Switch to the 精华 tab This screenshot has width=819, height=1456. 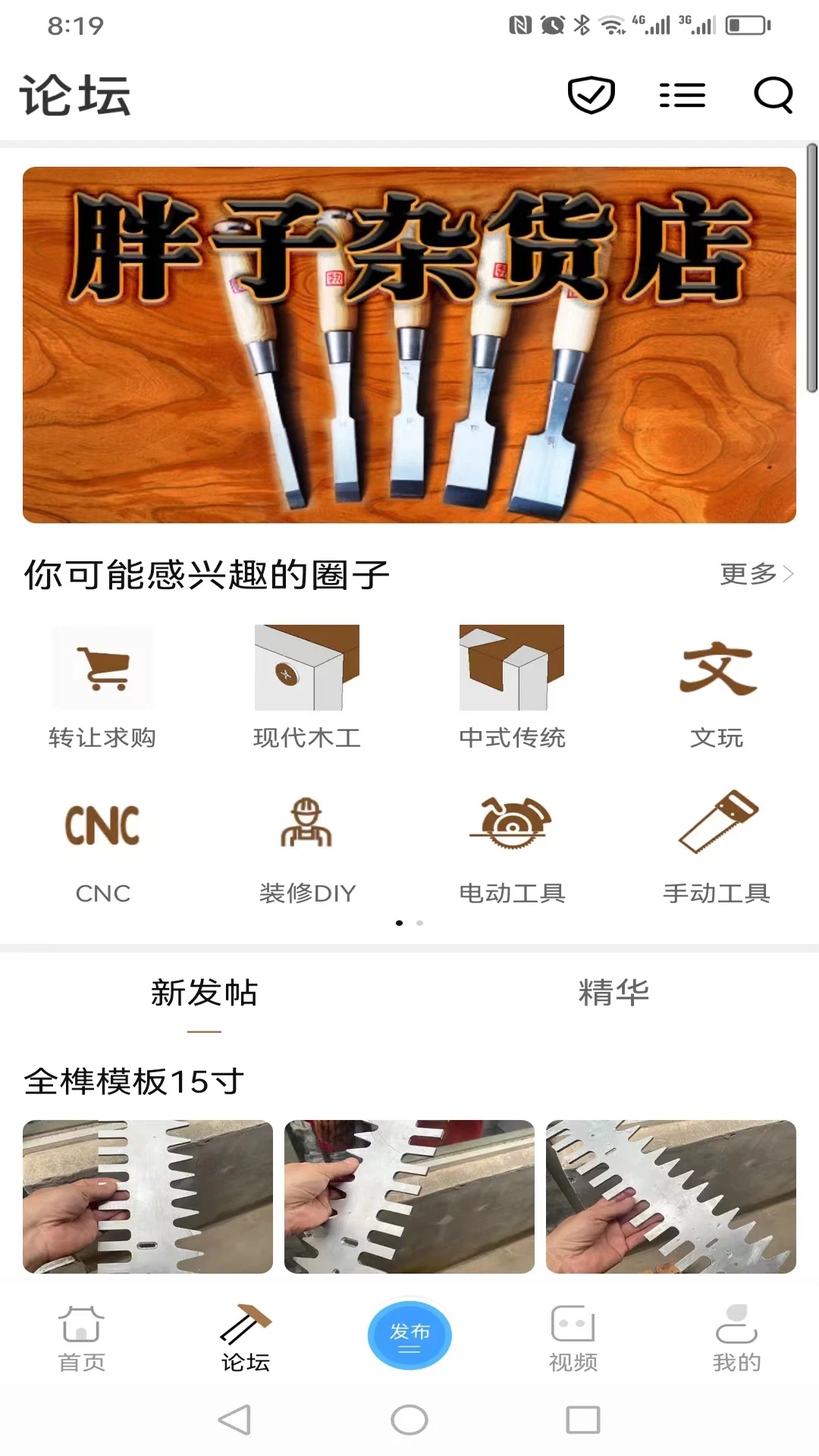(x=614, y=990)
